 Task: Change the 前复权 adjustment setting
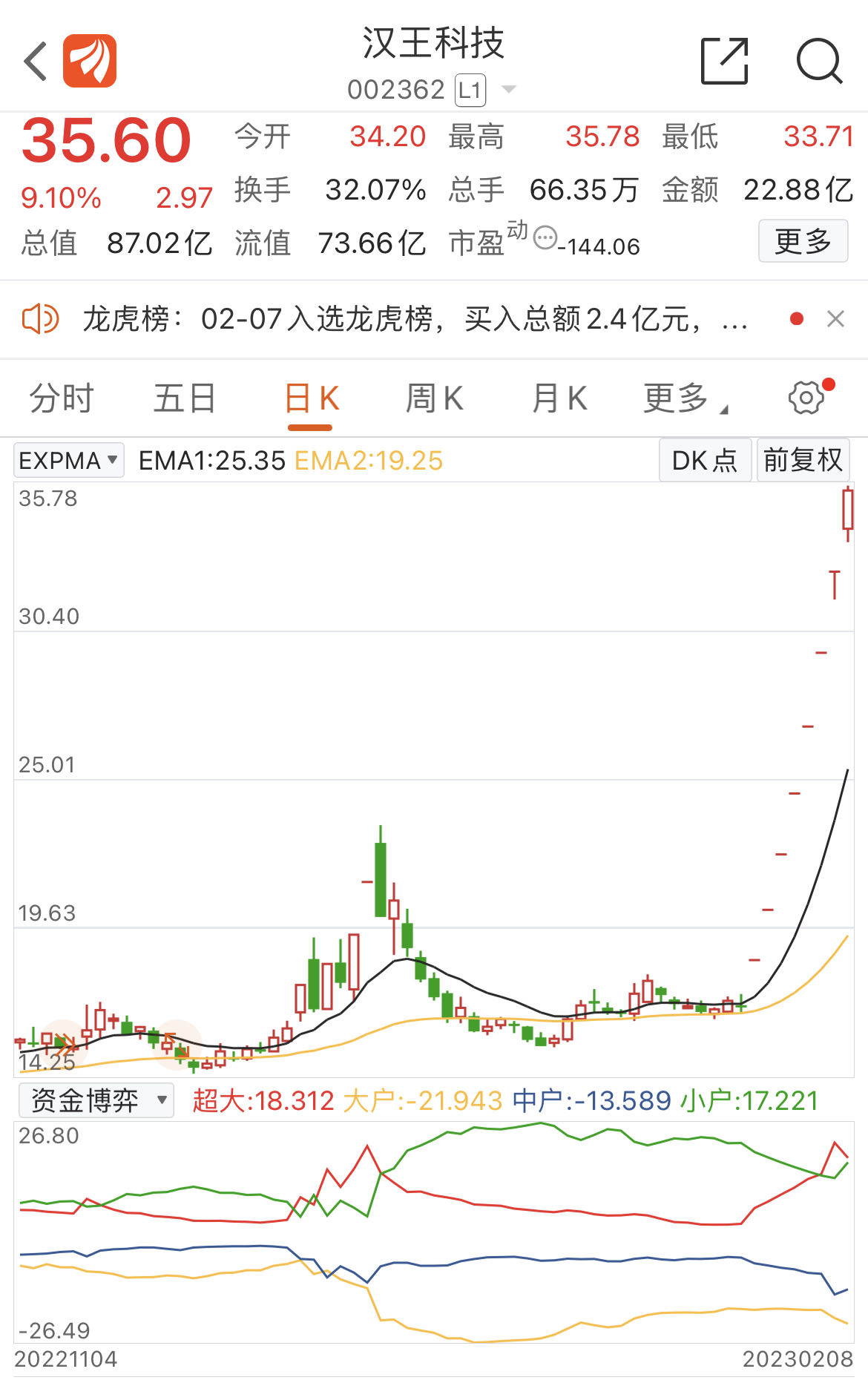(x=803, y=461)
